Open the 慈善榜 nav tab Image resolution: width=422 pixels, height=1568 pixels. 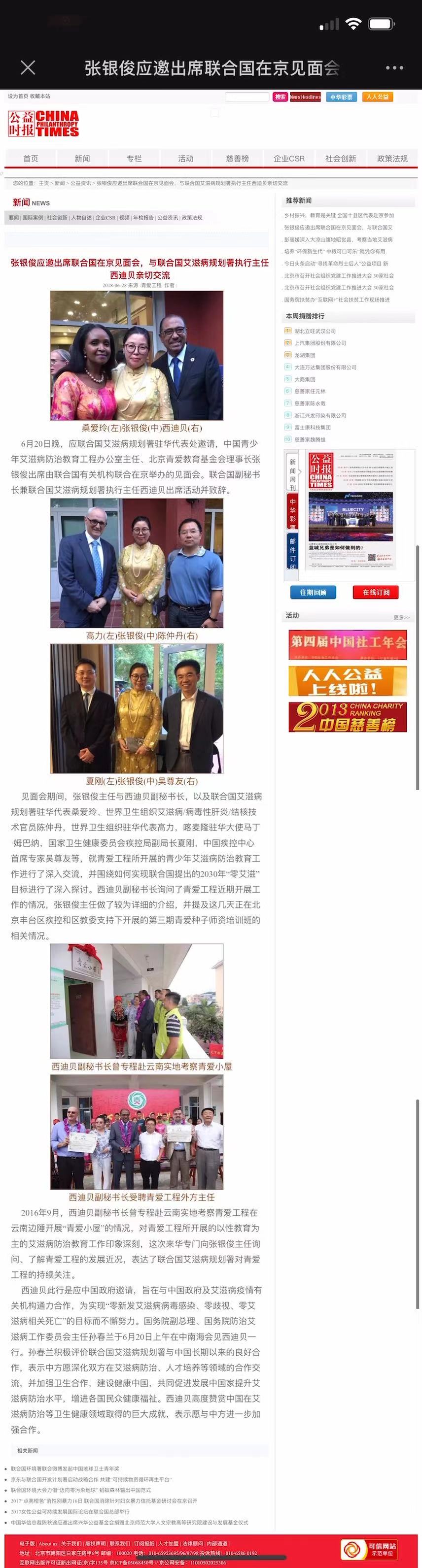(x=238, y=158)
